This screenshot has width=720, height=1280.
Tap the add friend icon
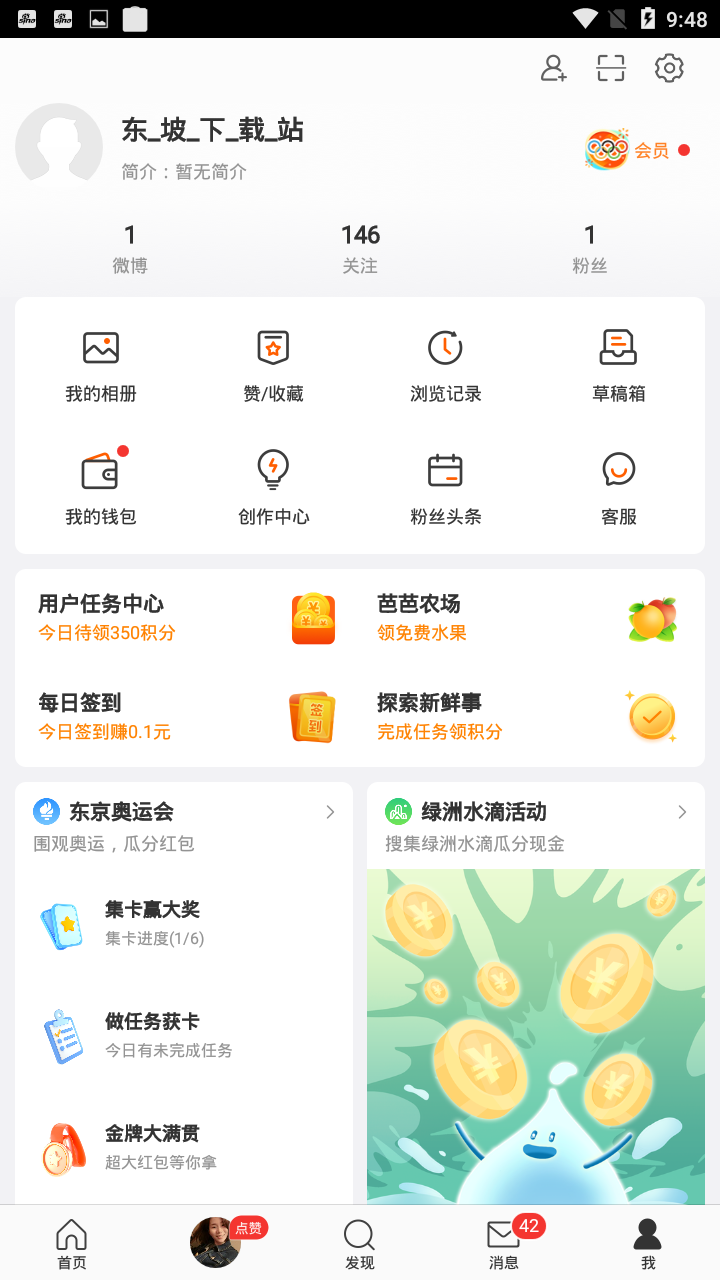click(552, 67)
